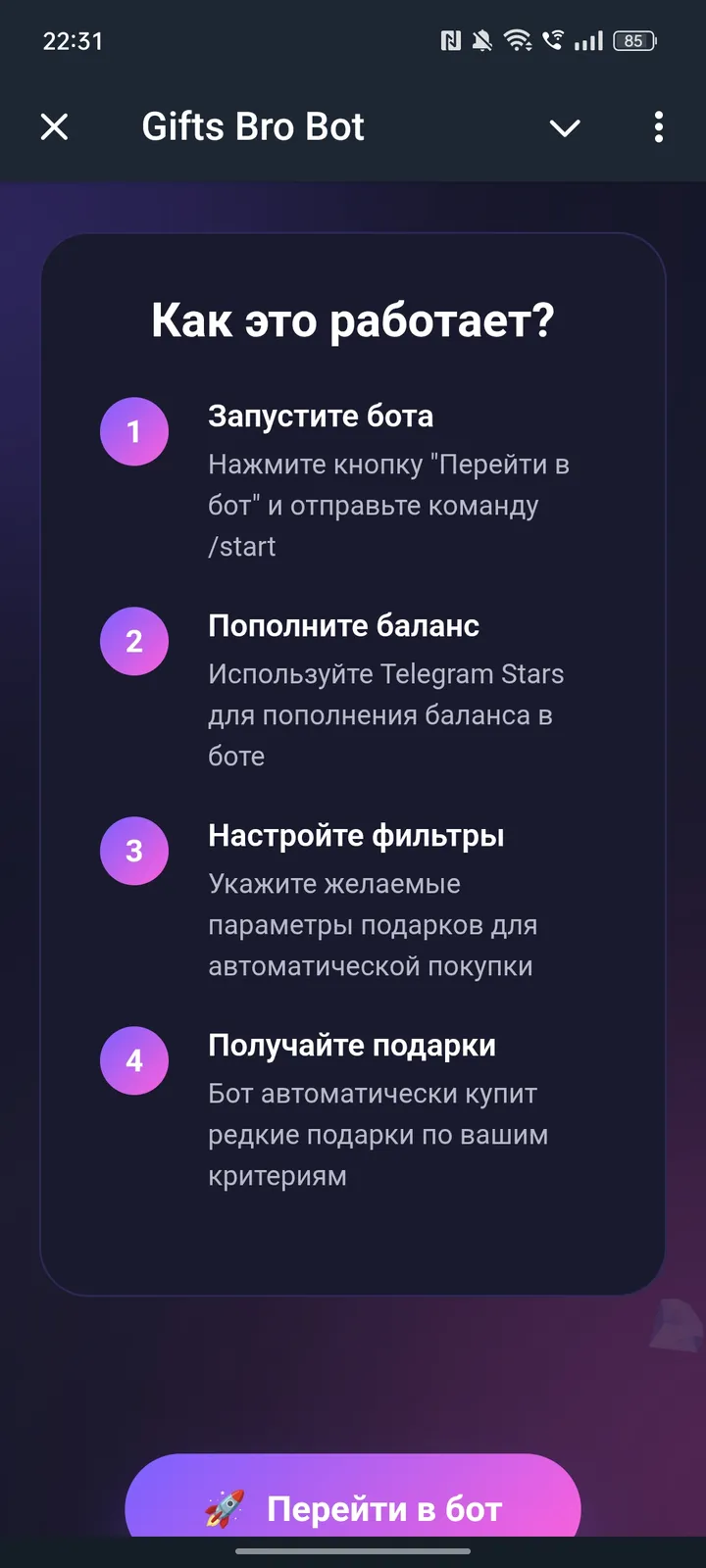The width and height of the screenshot is (706, 1568).
Task: Tap the cellular signal bars icon
Action: pos(588,40)
